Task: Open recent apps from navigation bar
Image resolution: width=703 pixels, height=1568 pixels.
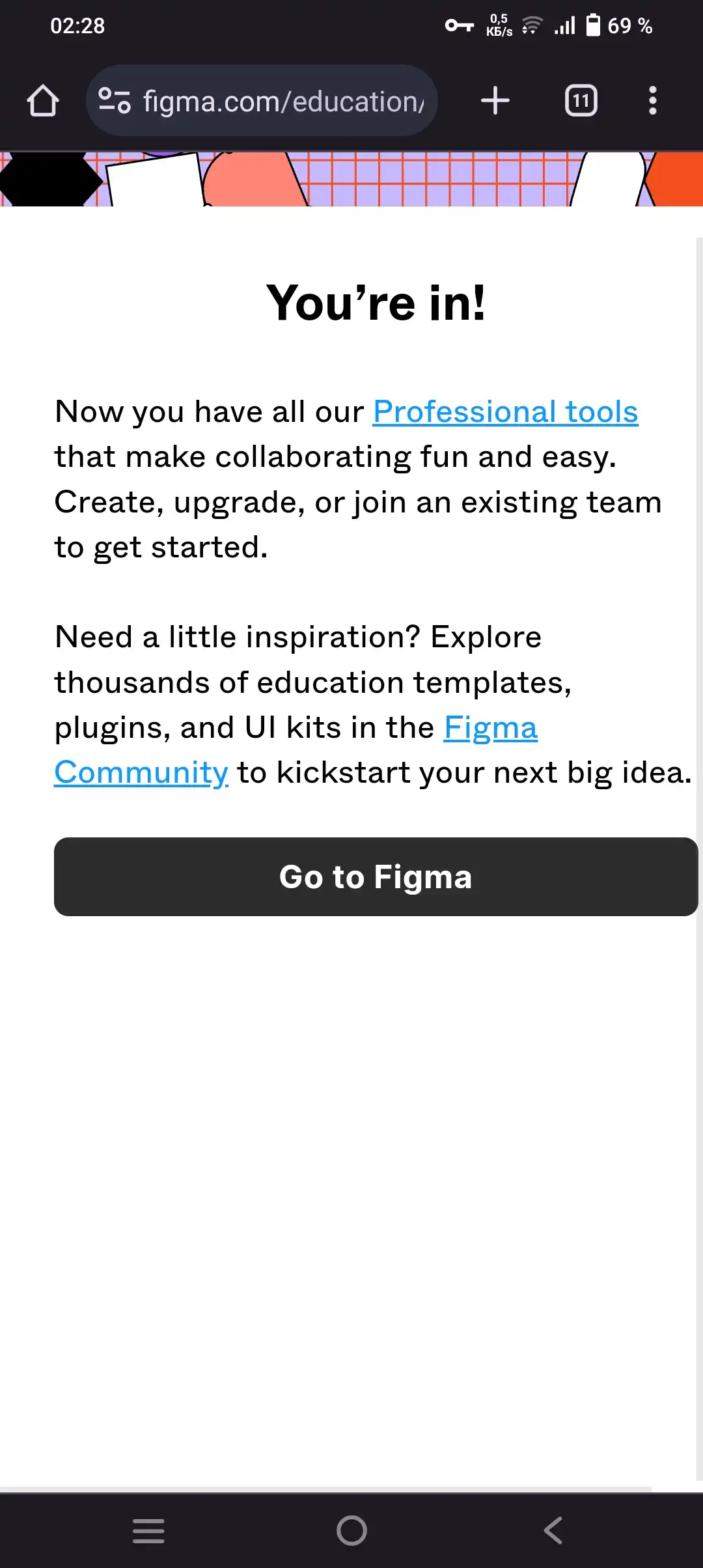Action: (148, 1530)
